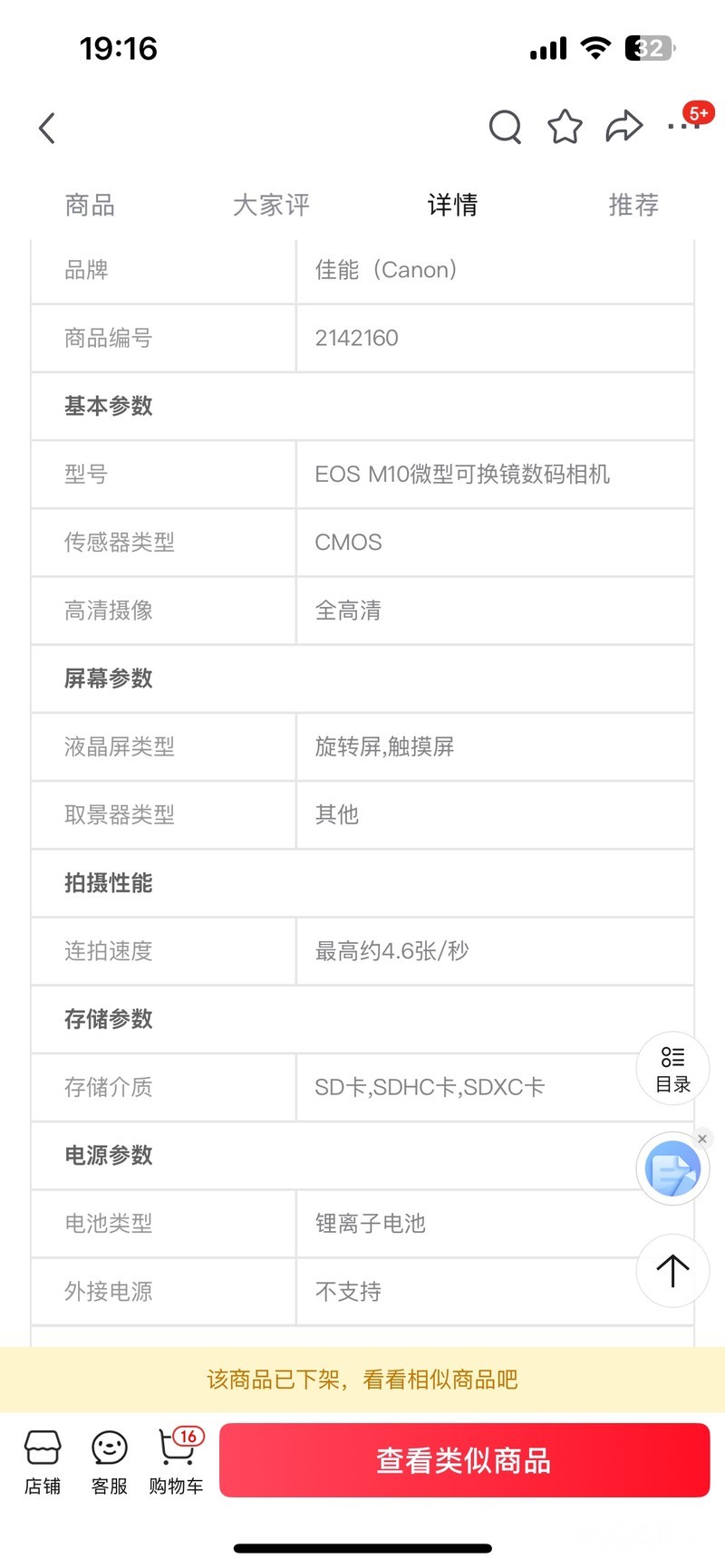Go back to the previous page

tap(47, 128)
